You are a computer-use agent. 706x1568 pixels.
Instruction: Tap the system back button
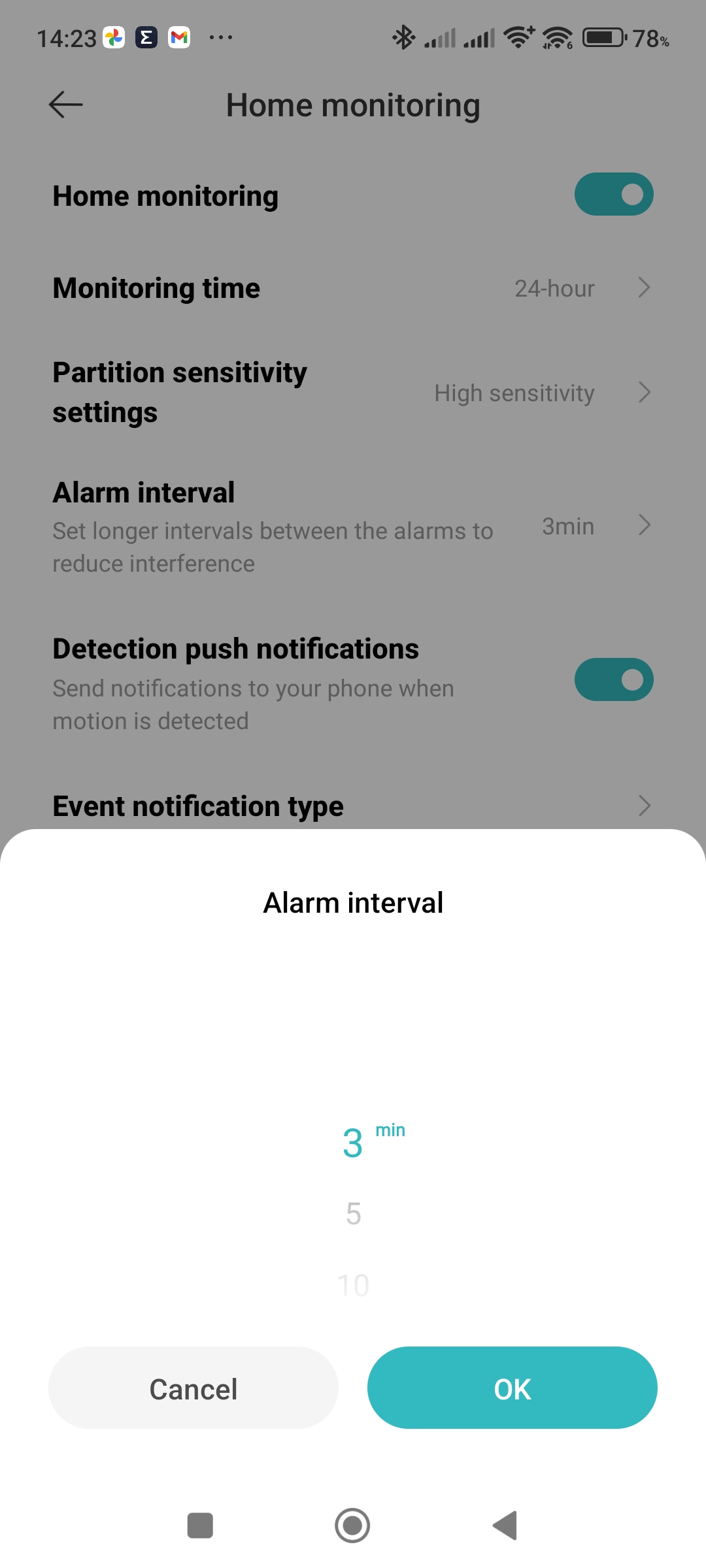click(505, 1526)
